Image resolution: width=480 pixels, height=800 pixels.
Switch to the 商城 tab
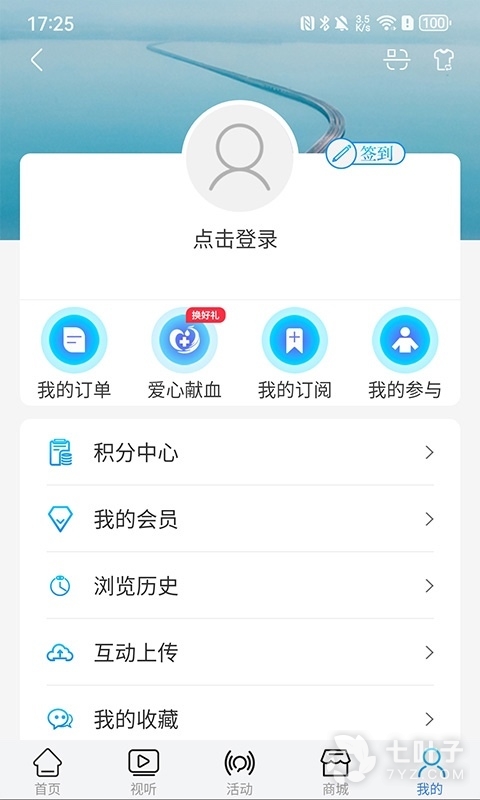coord(335,771)
